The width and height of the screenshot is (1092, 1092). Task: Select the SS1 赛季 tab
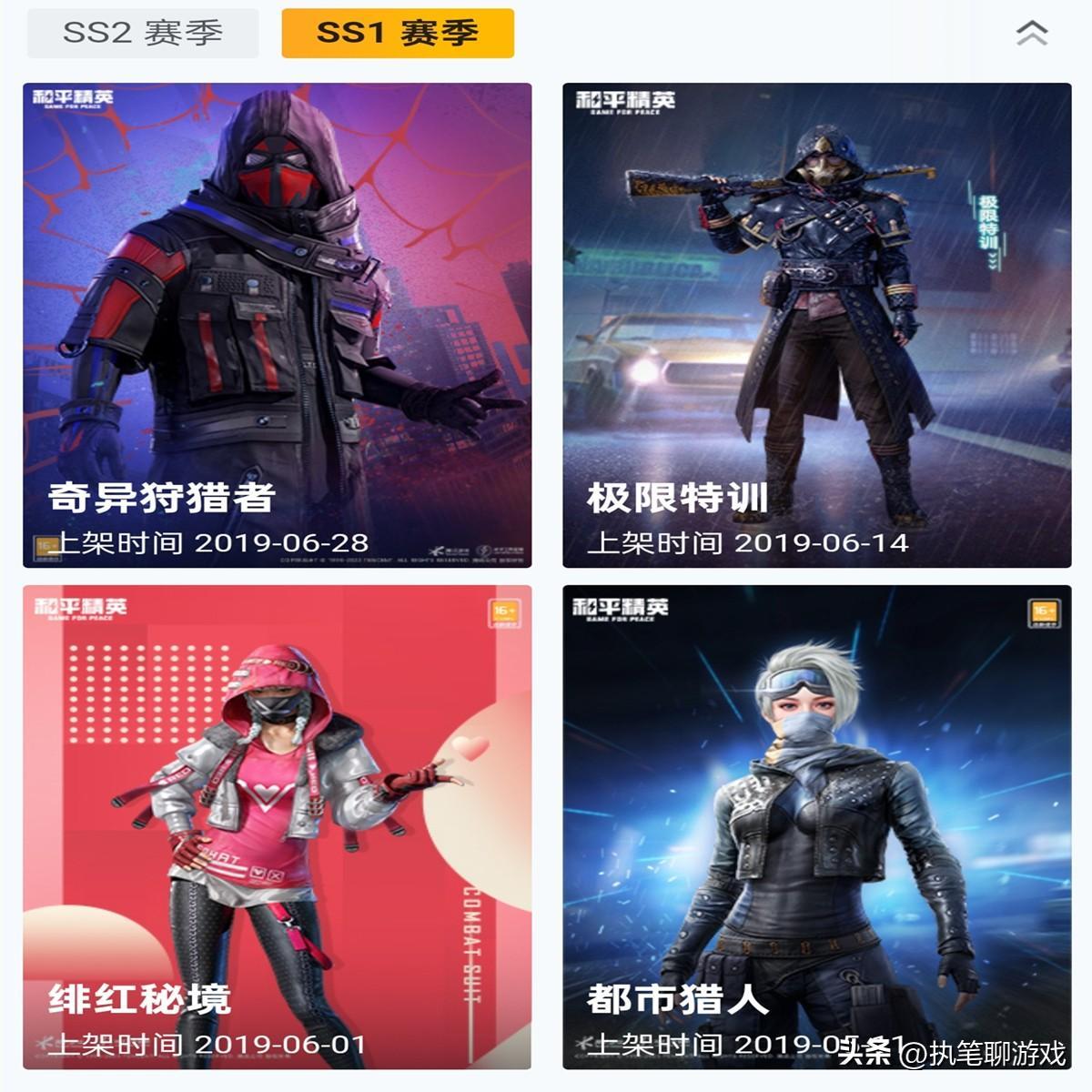398,34
